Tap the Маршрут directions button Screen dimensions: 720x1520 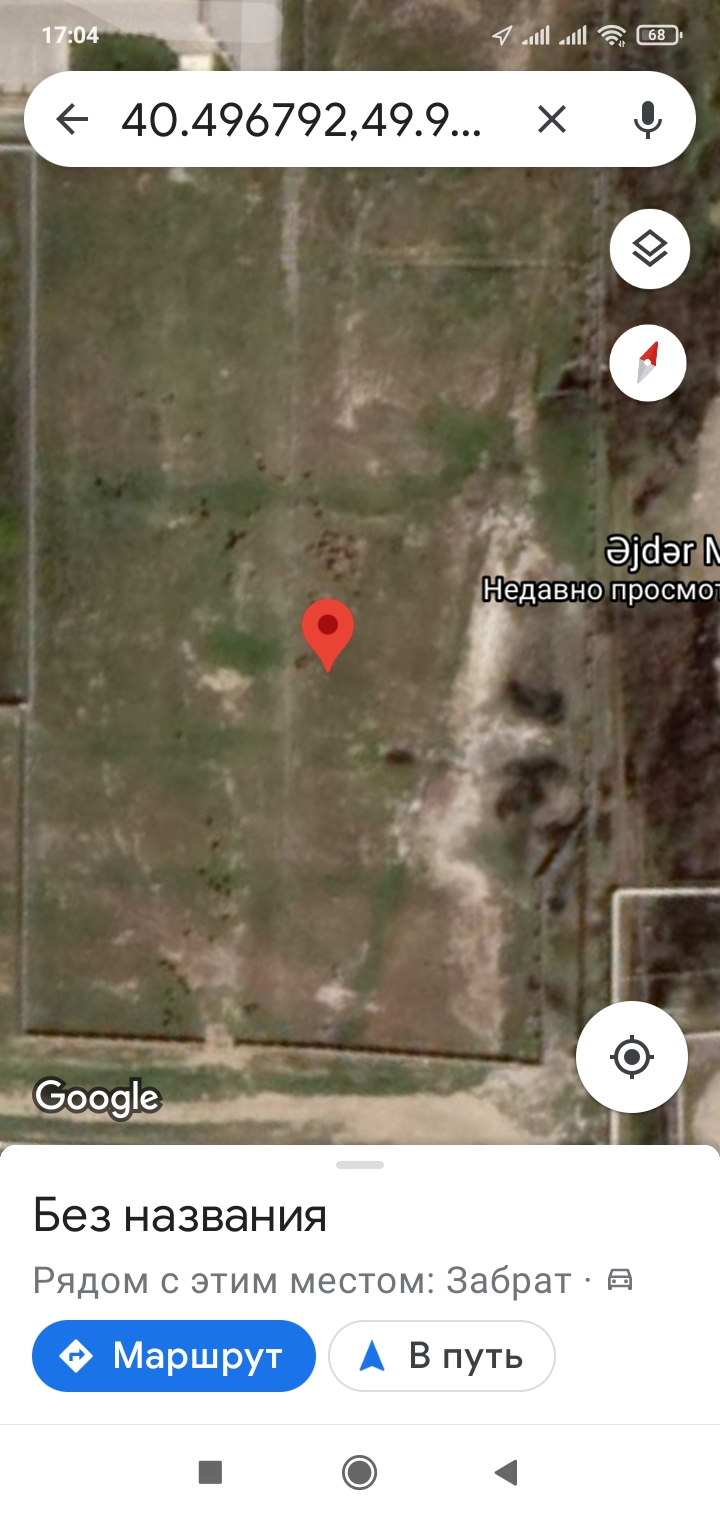coord(174,1356)
